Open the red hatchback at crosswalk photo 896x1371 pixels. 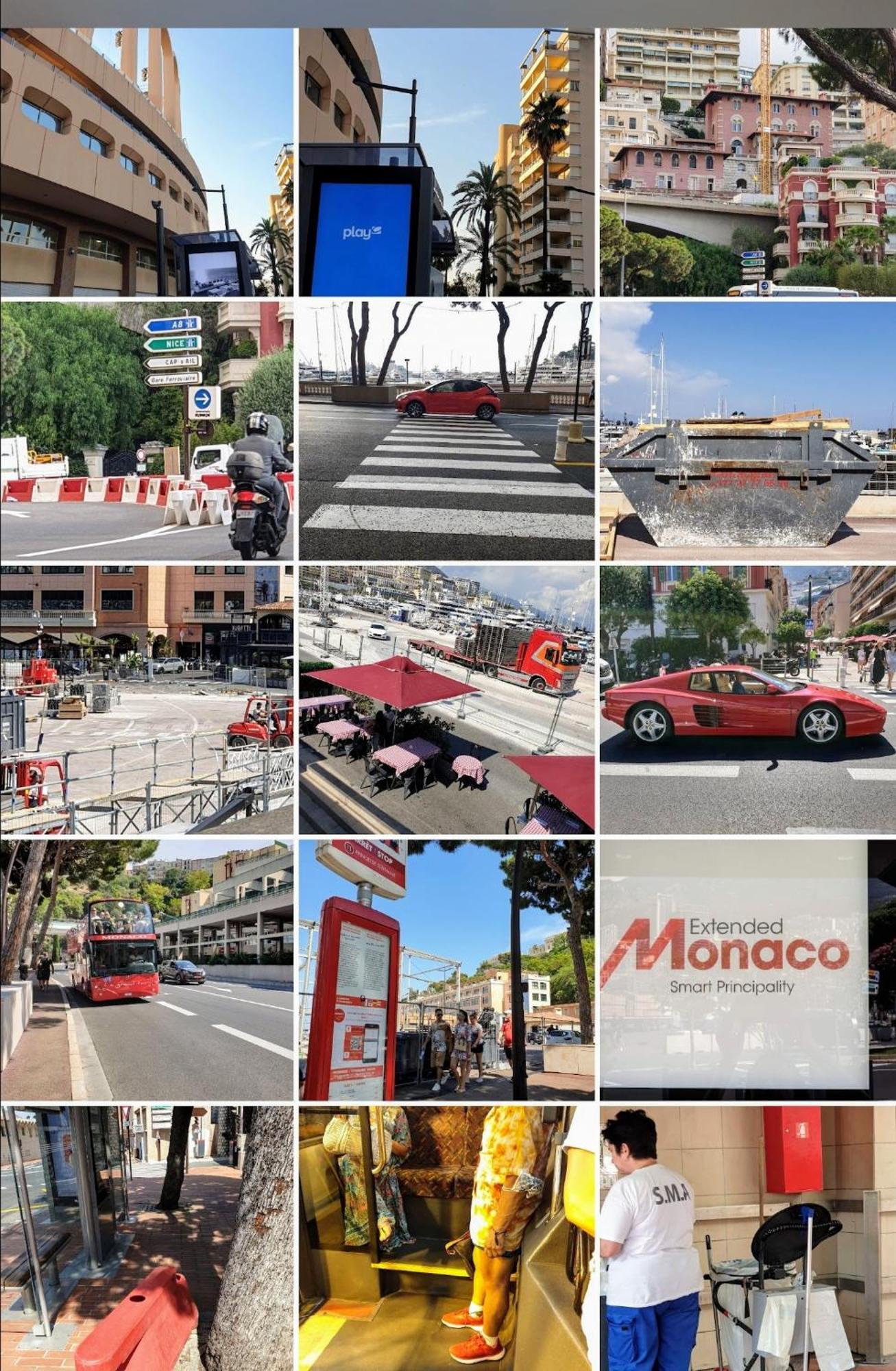point(446,430)
